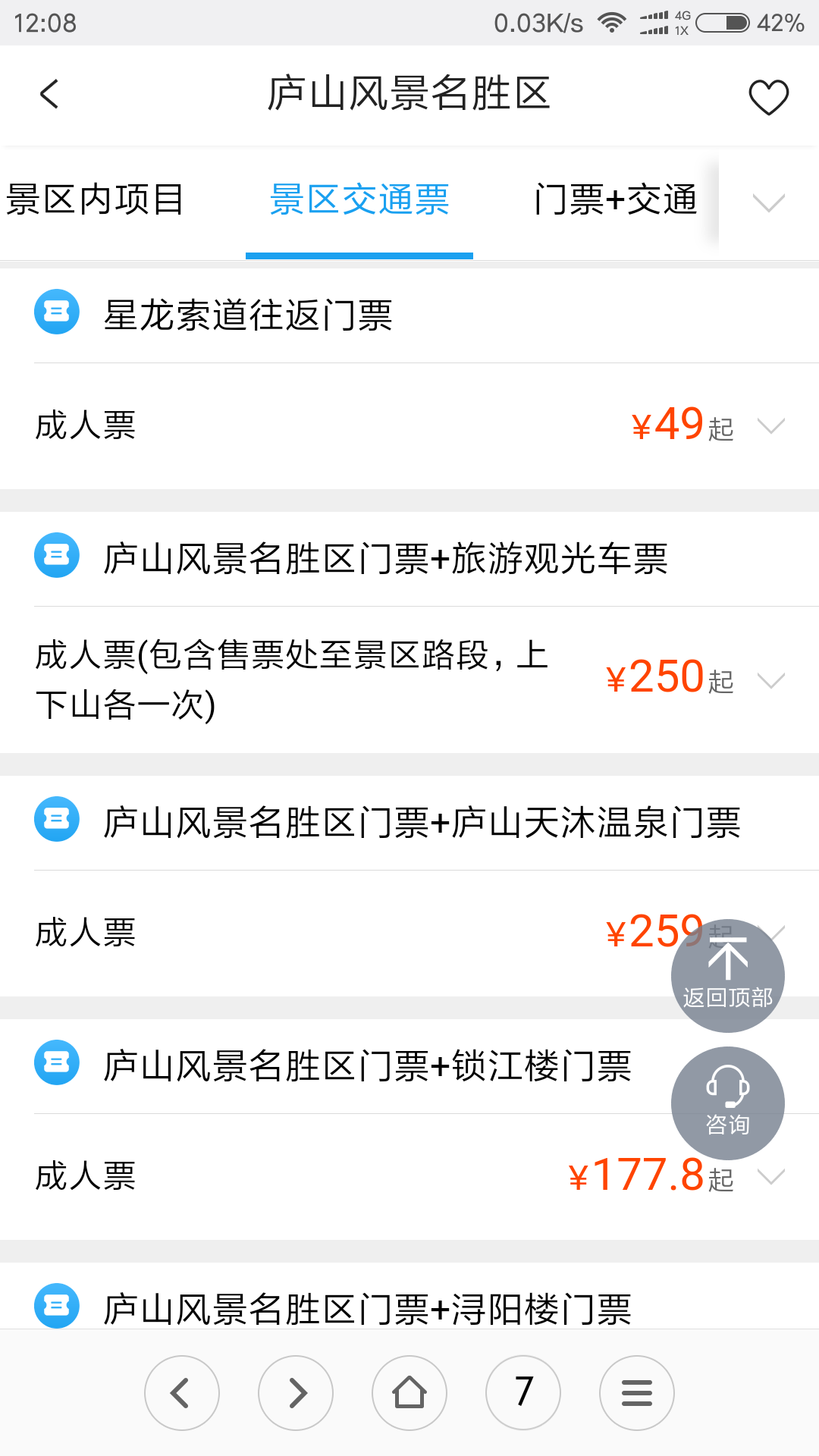The image size is (819, 1456).
Task: Expand the ¥250 adult ticket option
Action: [x=409, y=679]
